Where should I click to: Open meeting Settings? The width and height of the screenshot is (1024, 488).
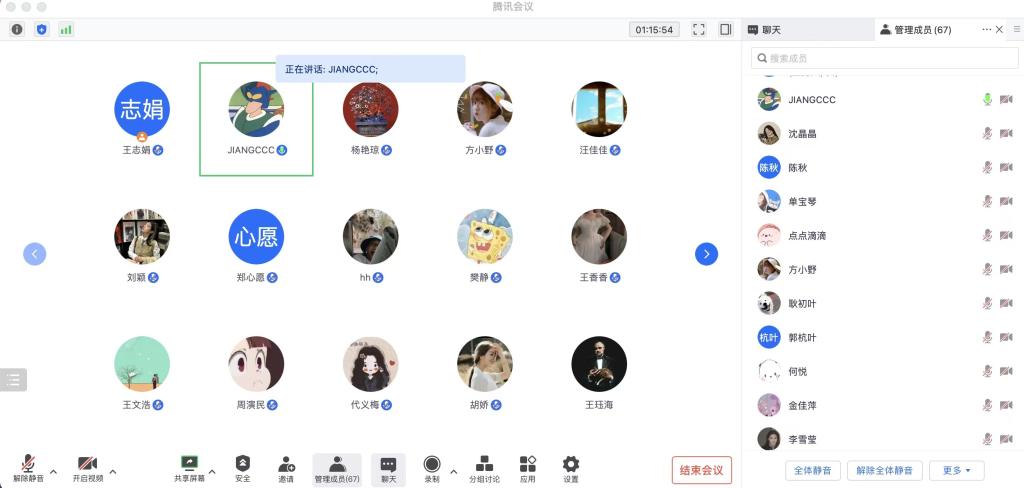570,467
